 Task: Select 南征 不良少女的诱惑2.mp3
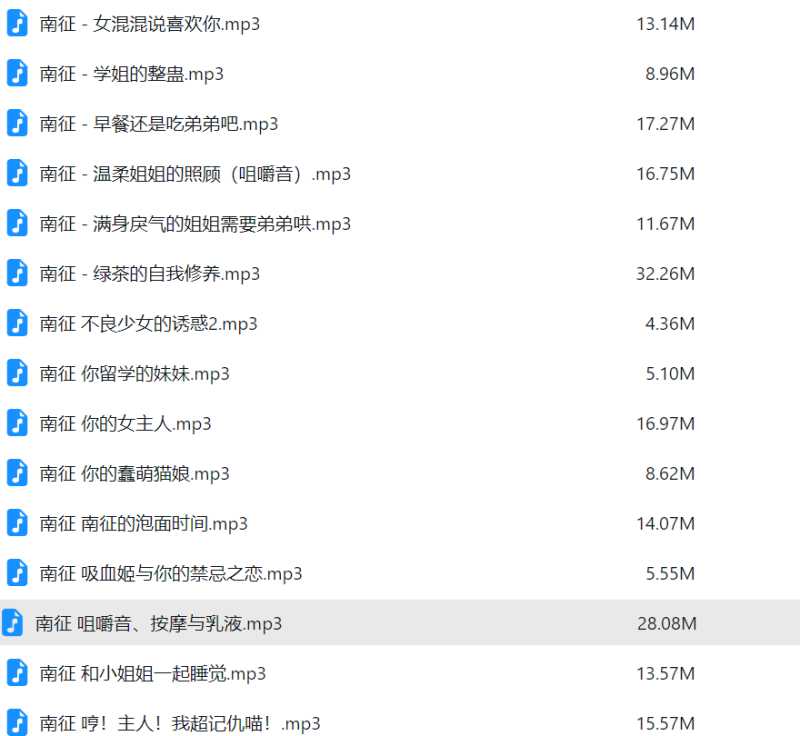[x=148, y=324]
